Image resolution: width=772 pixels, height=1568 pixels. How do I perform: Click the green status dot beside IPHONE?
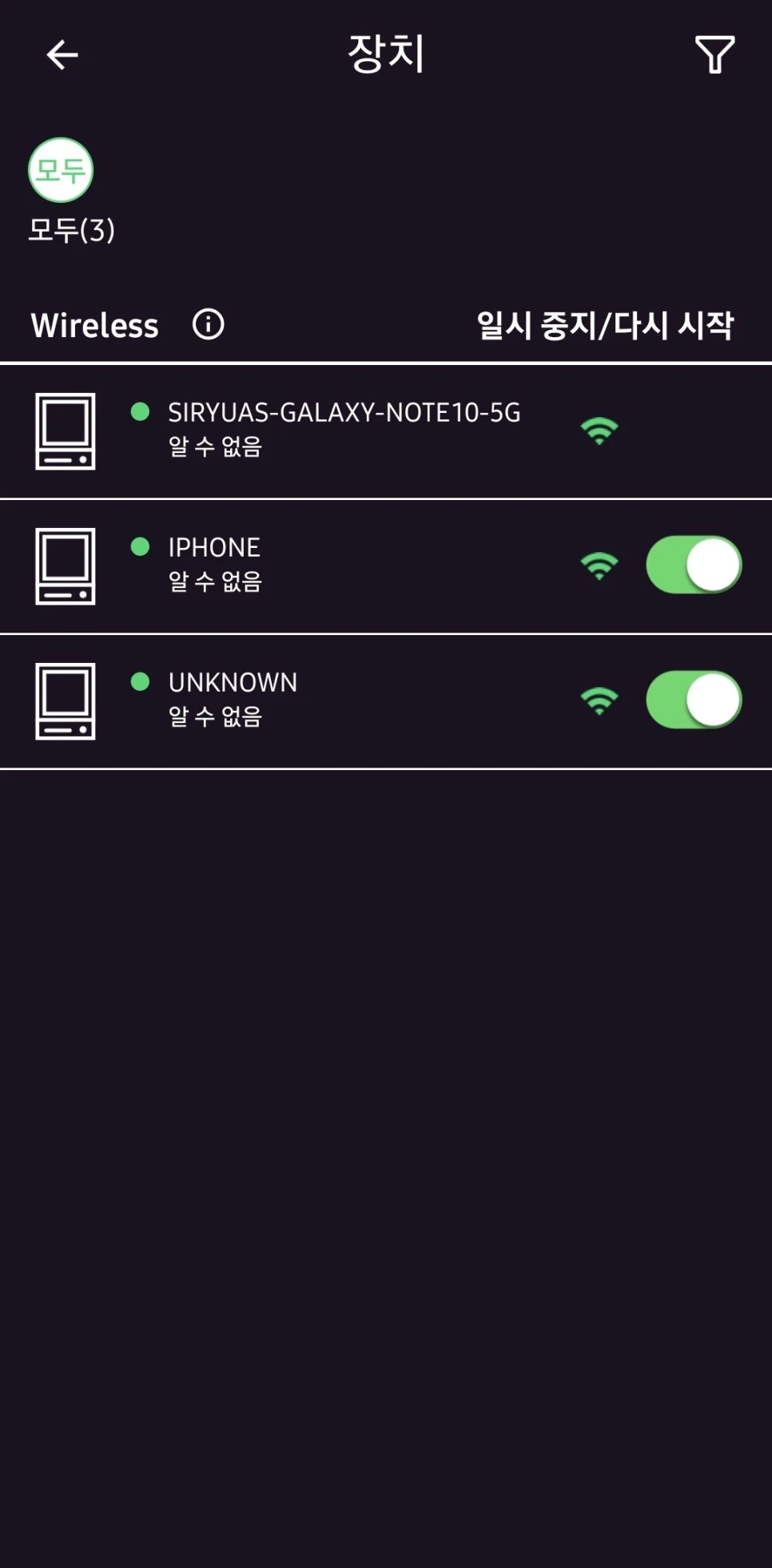tap(141, 546)
